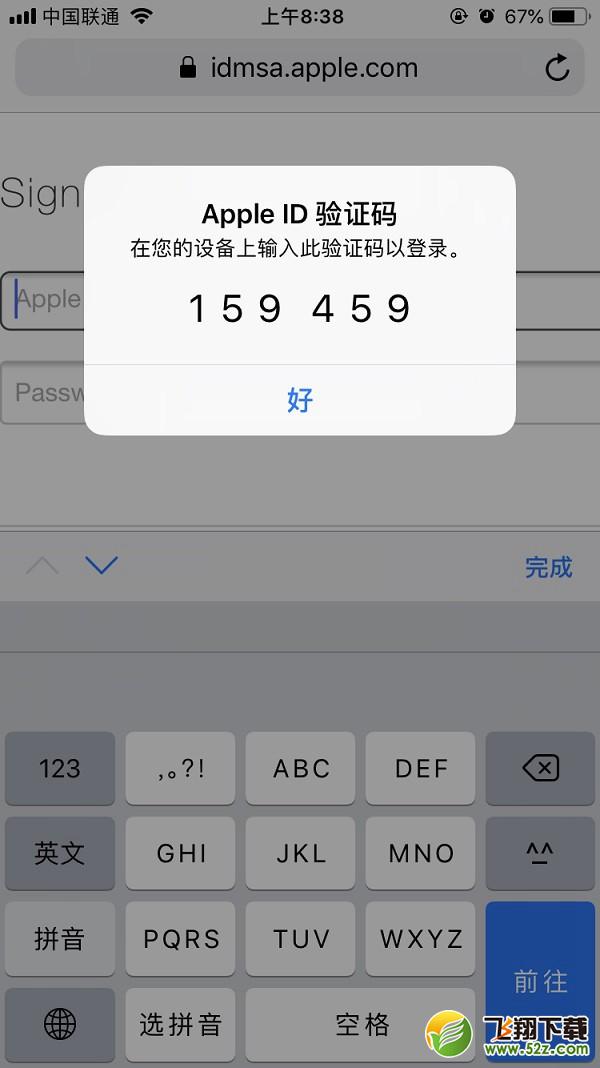Viewport: 600px width, 1068px height.
Task: Open the globe keyboard switcher
Action: [x=60, y=1024]
